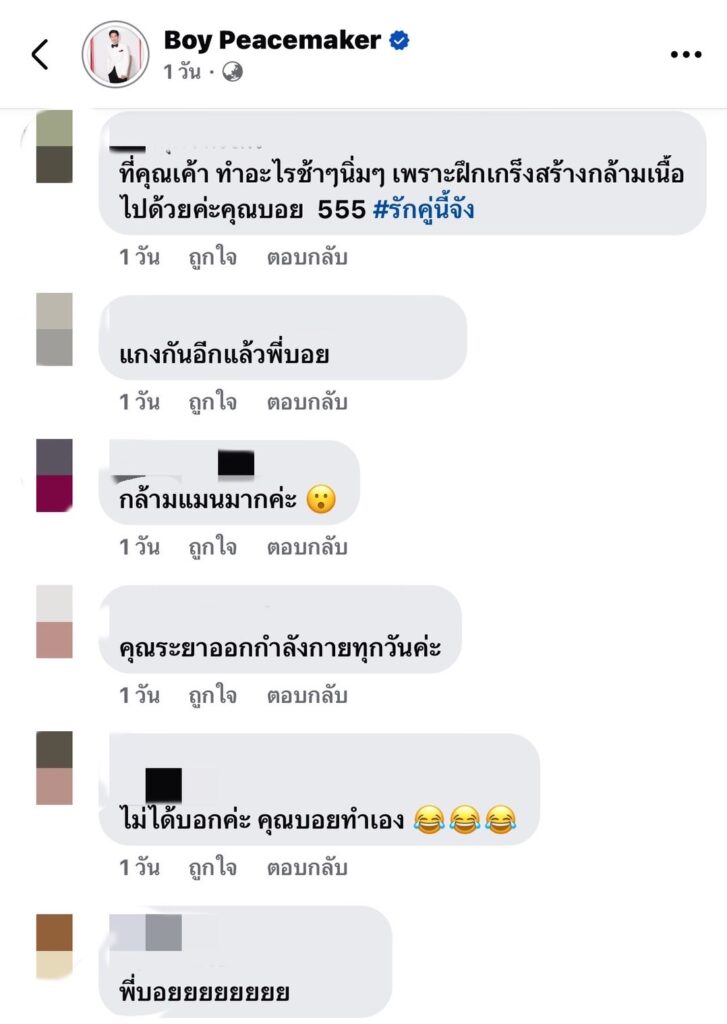Reply to the comment ไม่ได้บอกค่ะ คุณบอยทำเอง
The image size is (727, 1024).
tap(306, 868)
